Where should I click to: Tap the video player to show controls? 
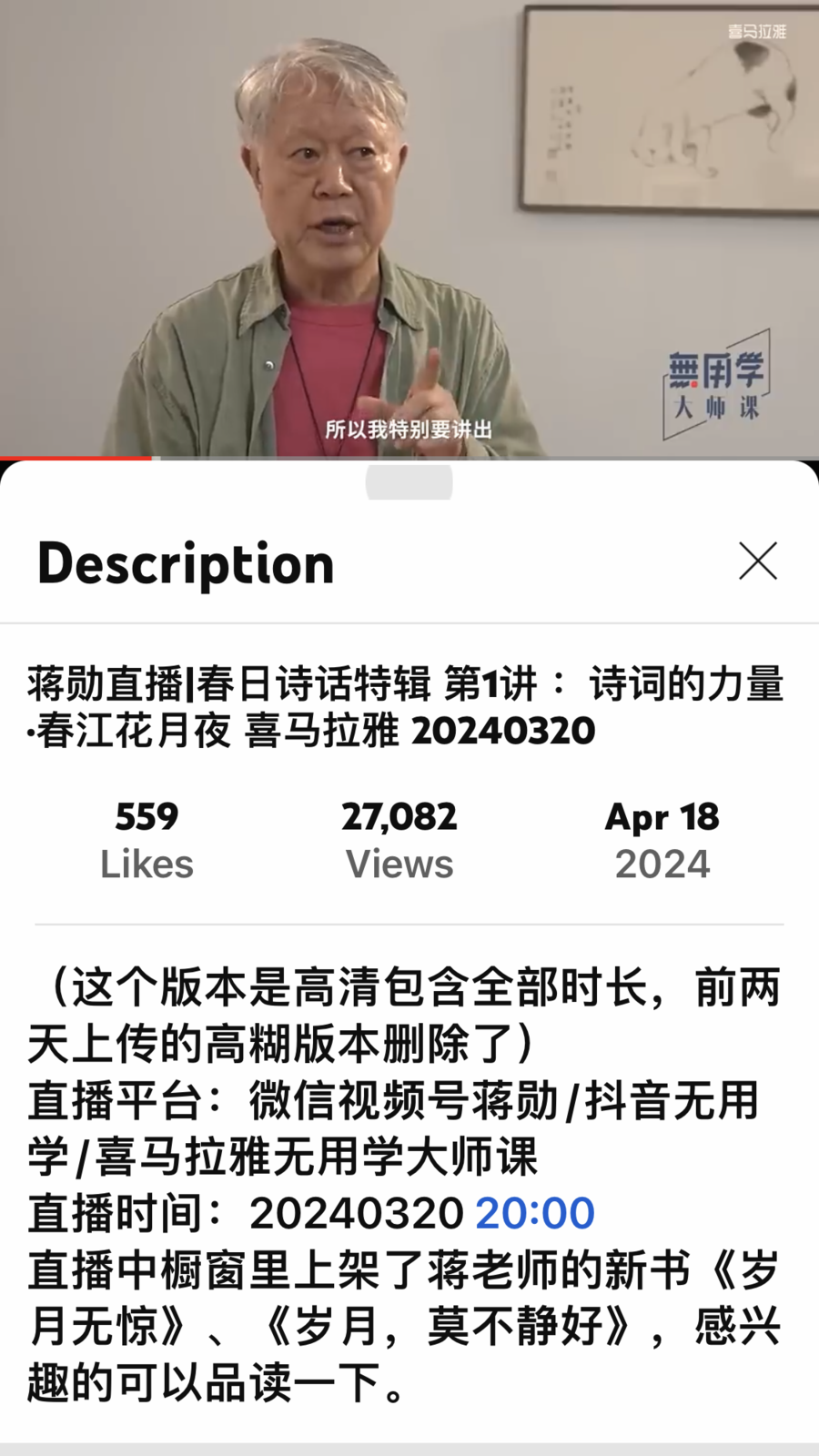(x=409, y=227)
